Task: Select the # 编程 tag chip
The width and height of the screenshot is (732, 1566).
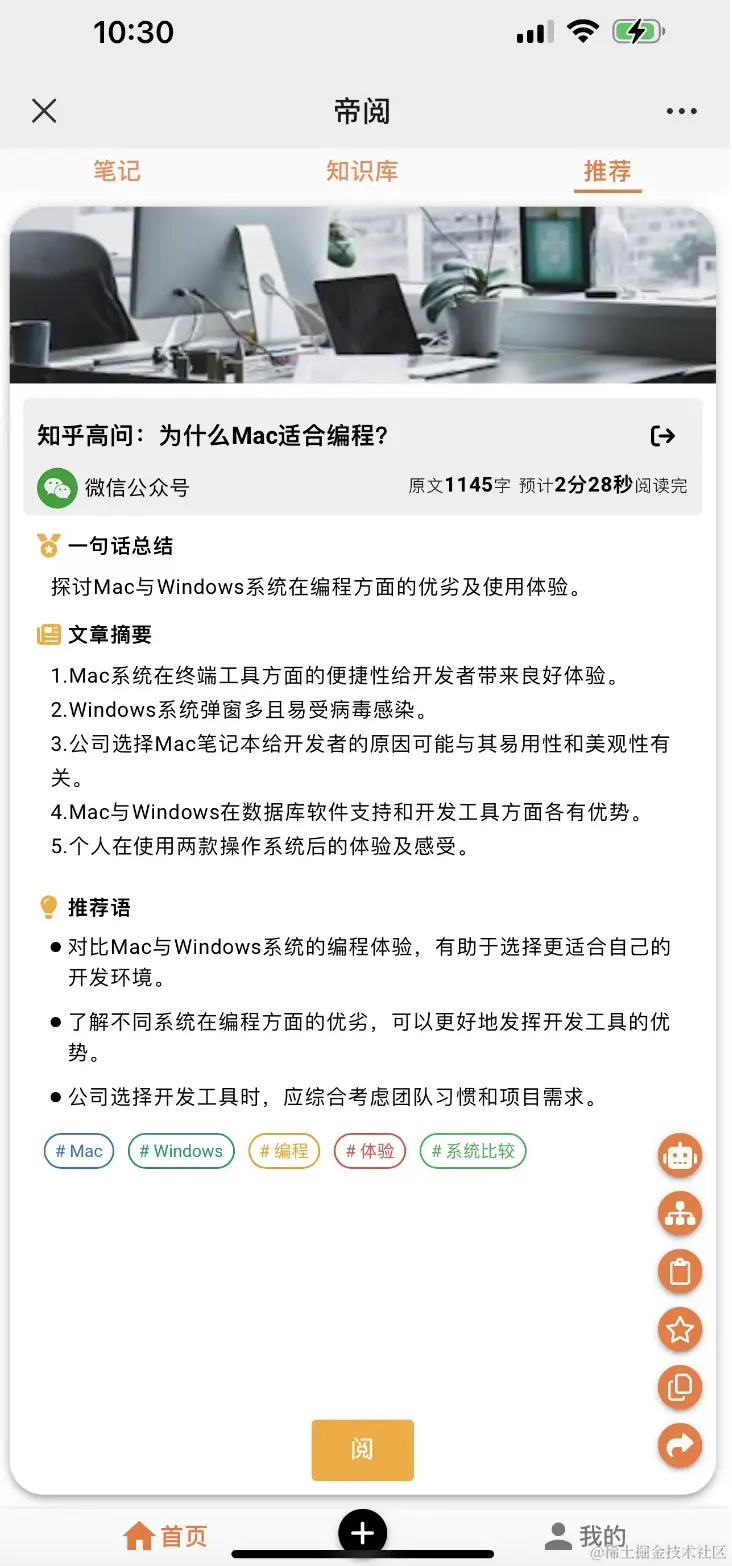Action: coord(284,1151)
